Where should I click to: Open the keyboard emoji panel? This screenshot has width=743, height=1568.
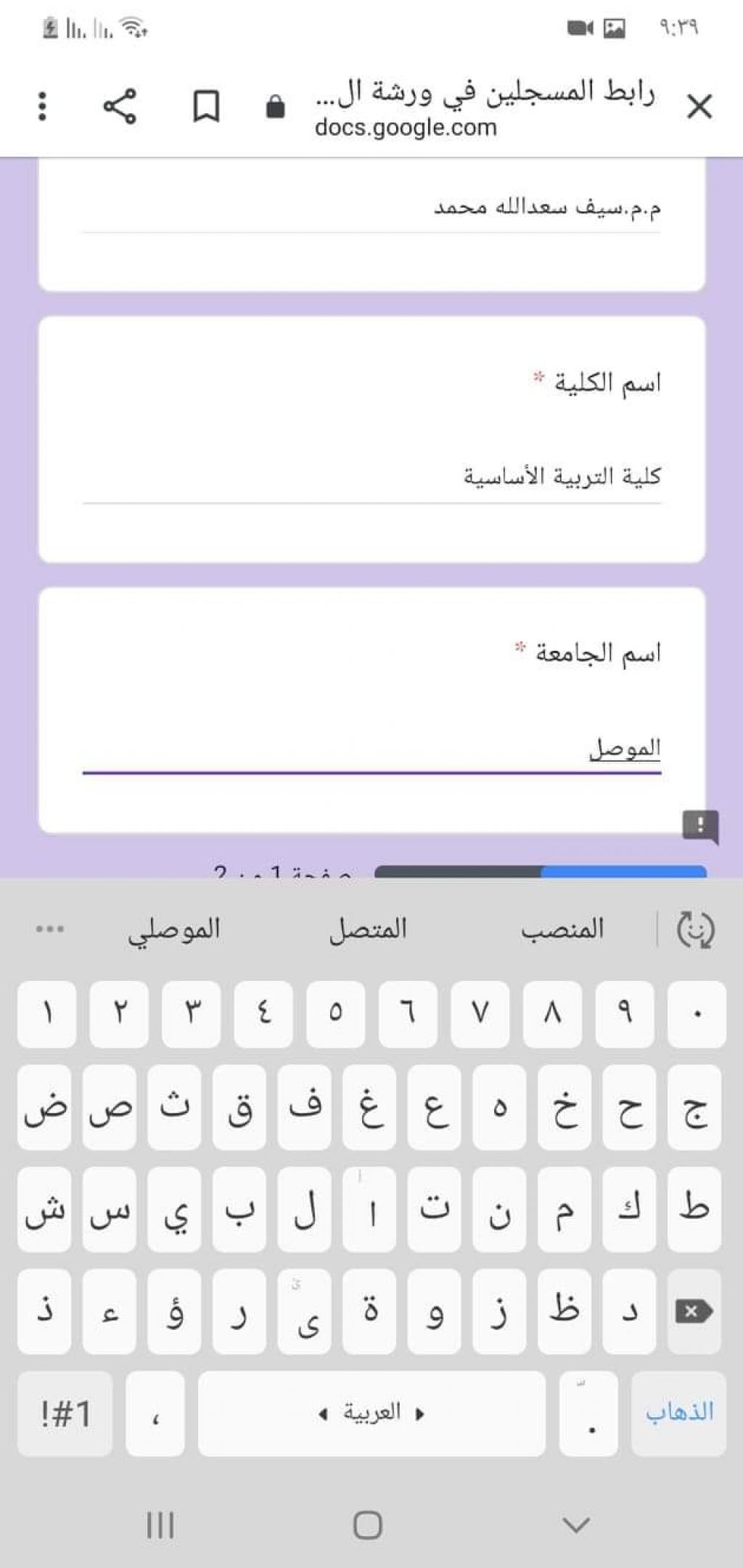695,929
